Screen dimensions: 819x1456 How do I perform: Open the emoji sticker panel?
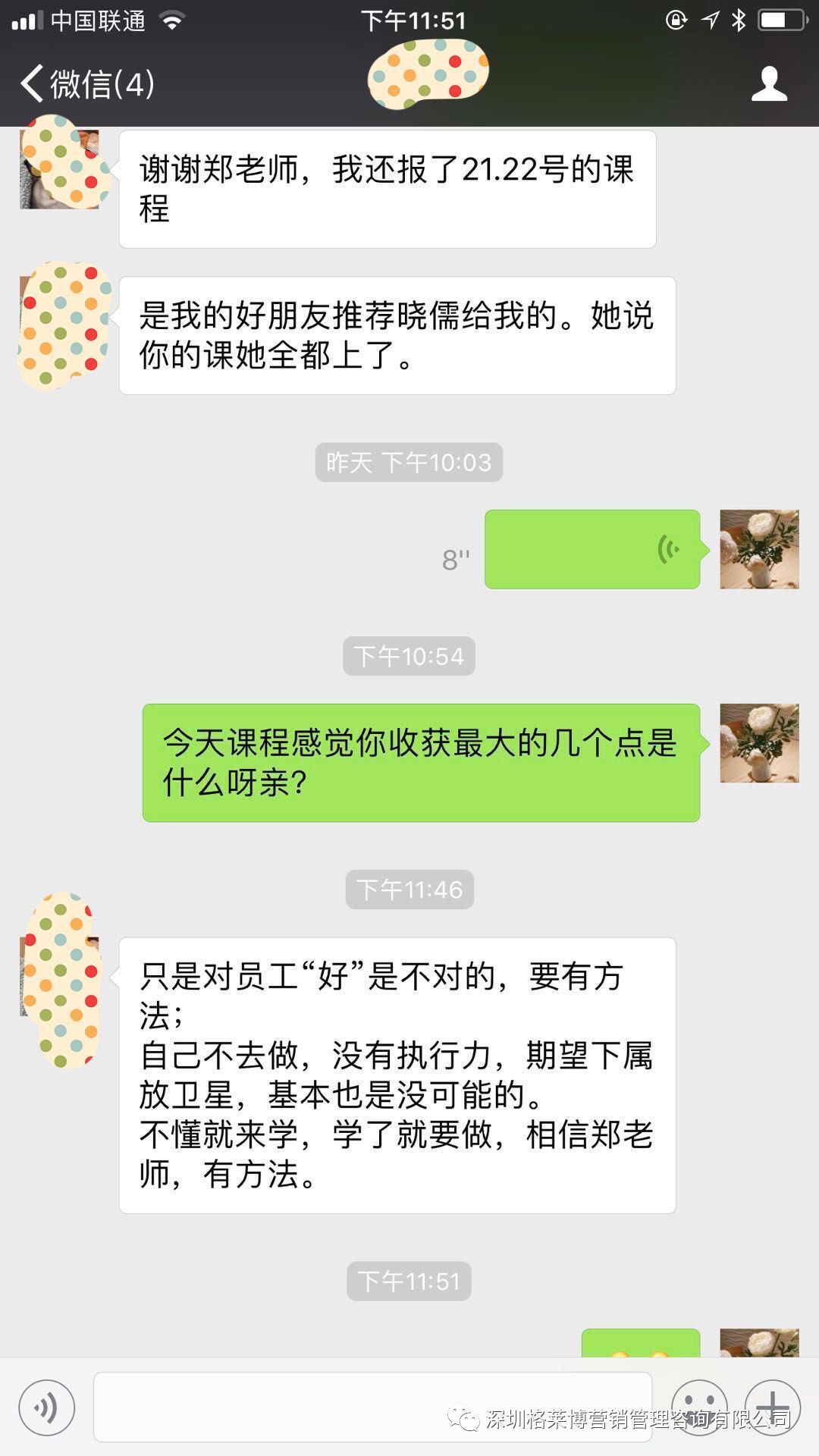coord(699,1407)
